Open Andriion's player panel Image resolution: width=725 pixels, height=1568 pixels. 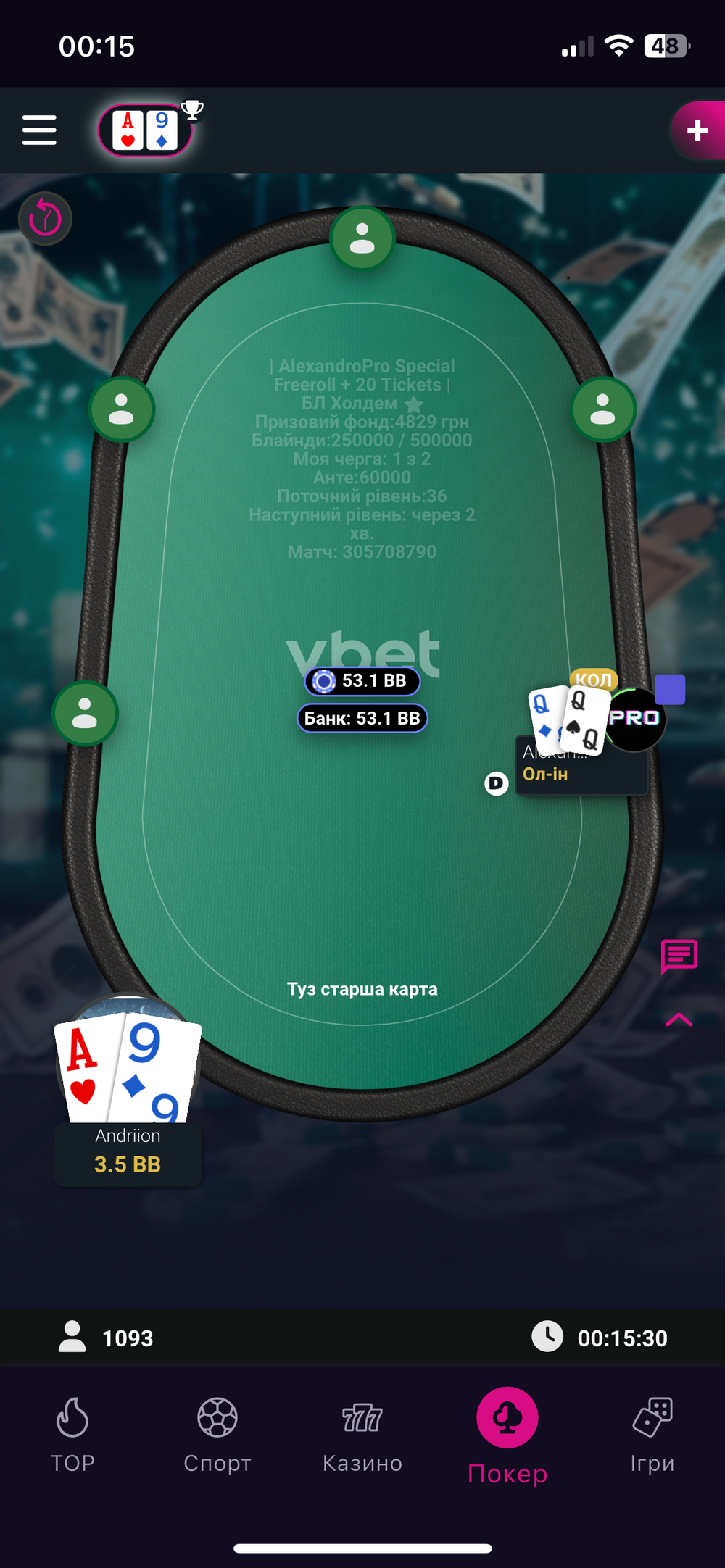(128, 1154)
